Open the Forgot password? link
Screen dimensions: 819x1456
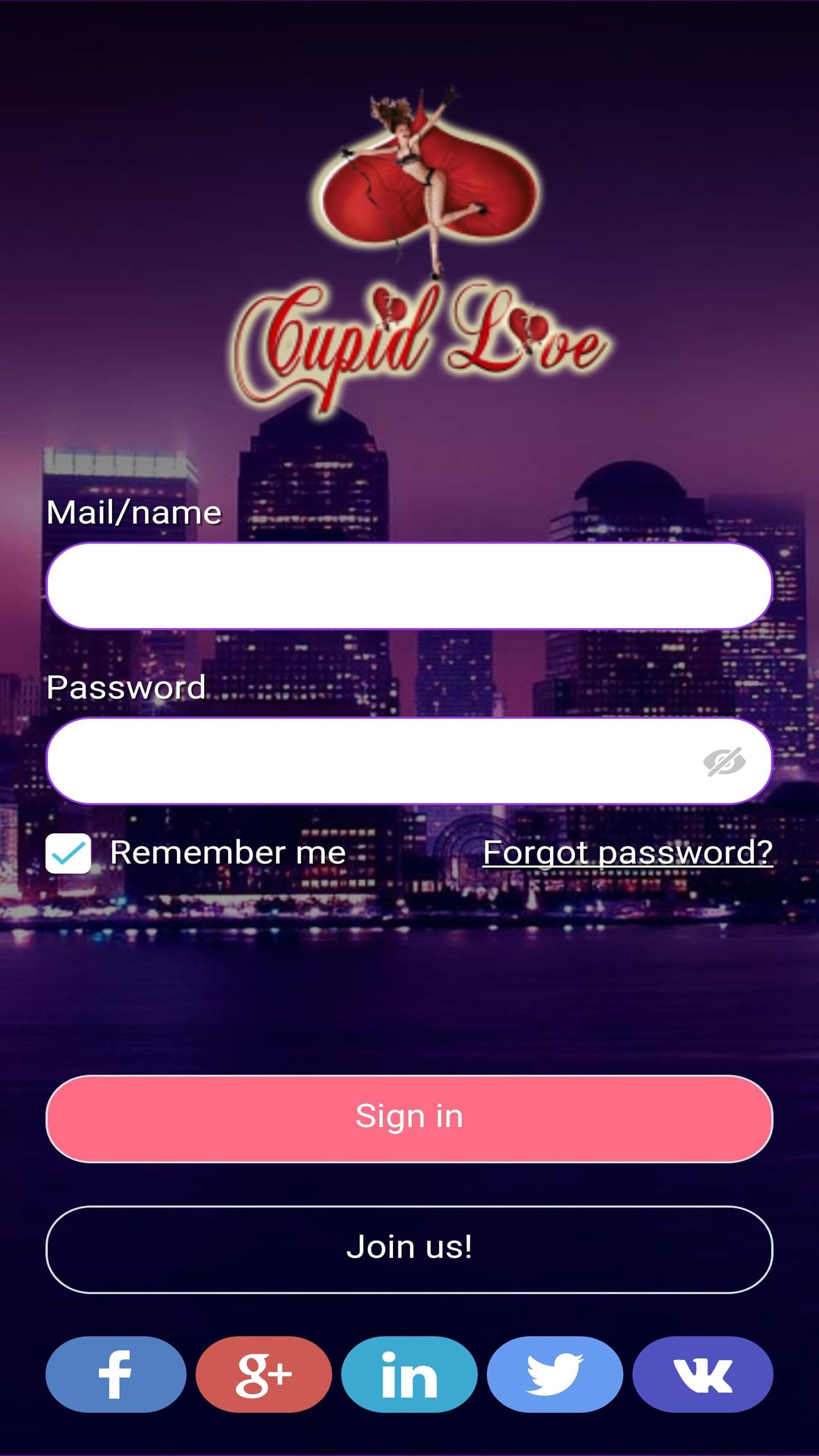point(628,852)
